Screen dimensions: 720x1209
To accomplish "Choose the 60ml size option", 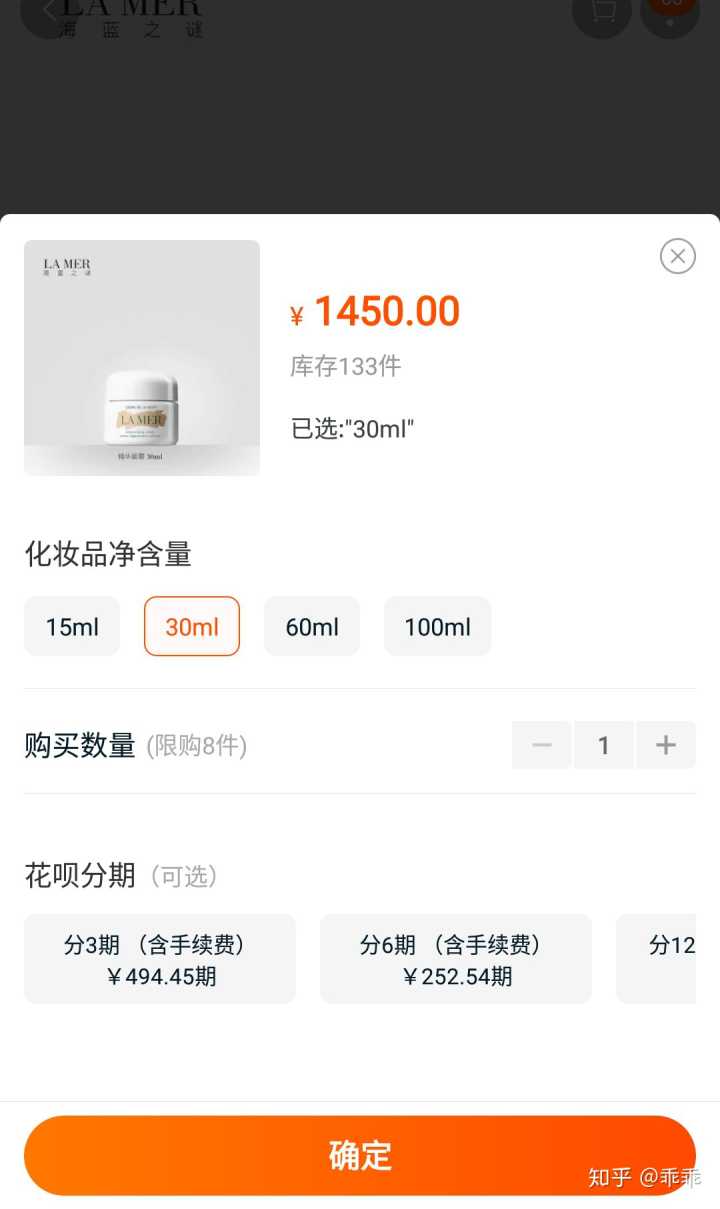I will (x=312, y=627).
